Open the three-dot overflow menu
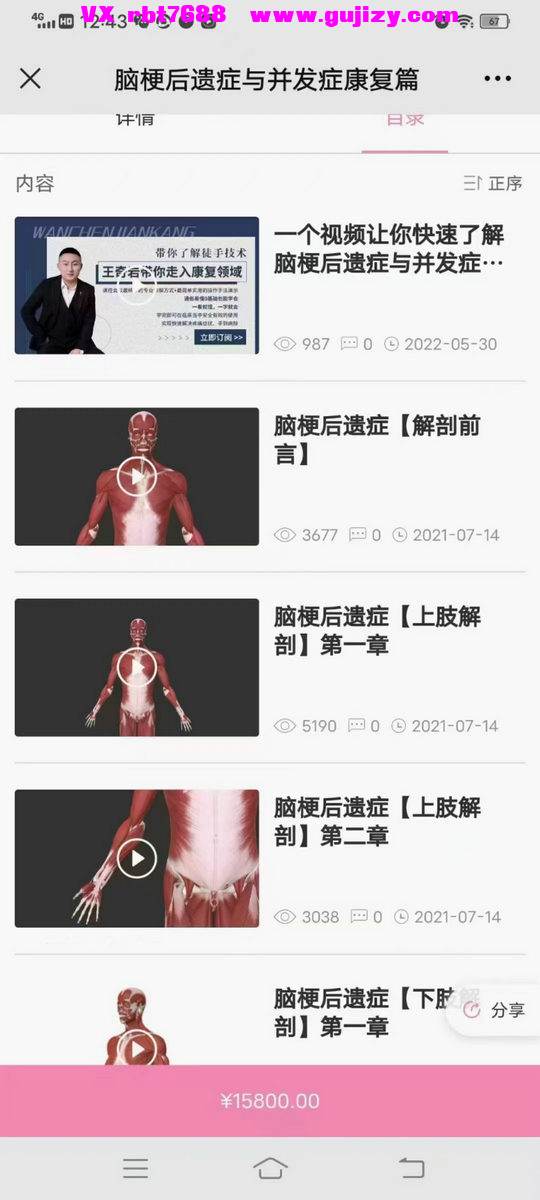 497,79
